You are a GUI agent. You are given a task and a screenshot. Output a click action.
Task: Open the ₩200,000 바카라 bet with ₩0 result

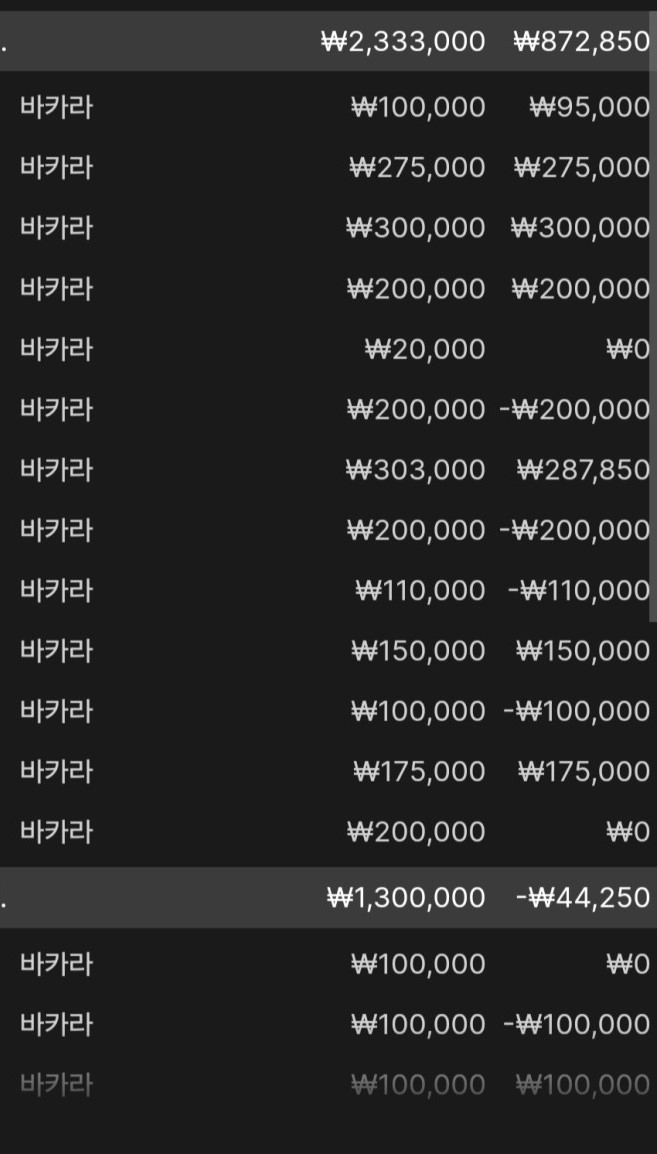click(x=328, y=832)
